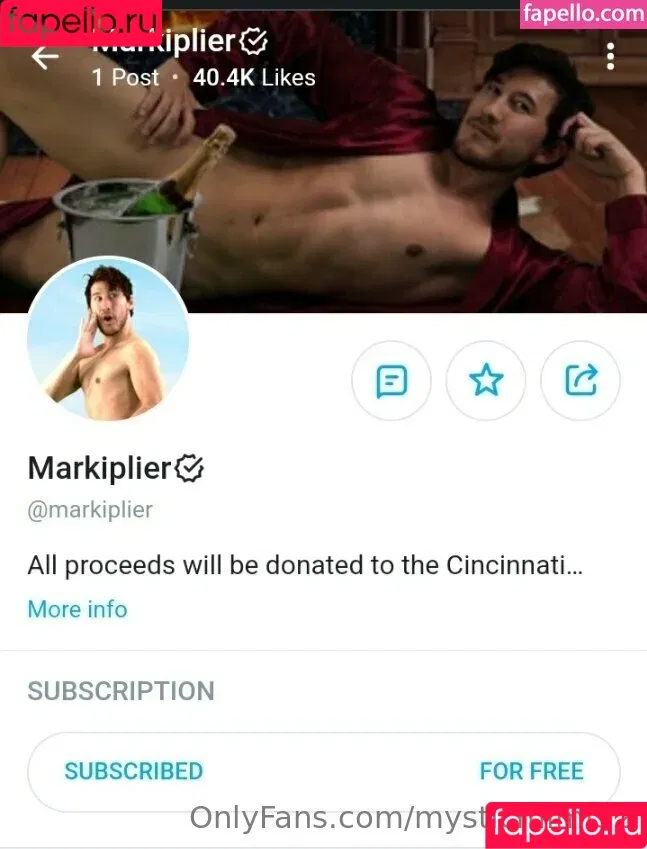
Task: Open the message icon on the profile
Action: click(391, 380)
